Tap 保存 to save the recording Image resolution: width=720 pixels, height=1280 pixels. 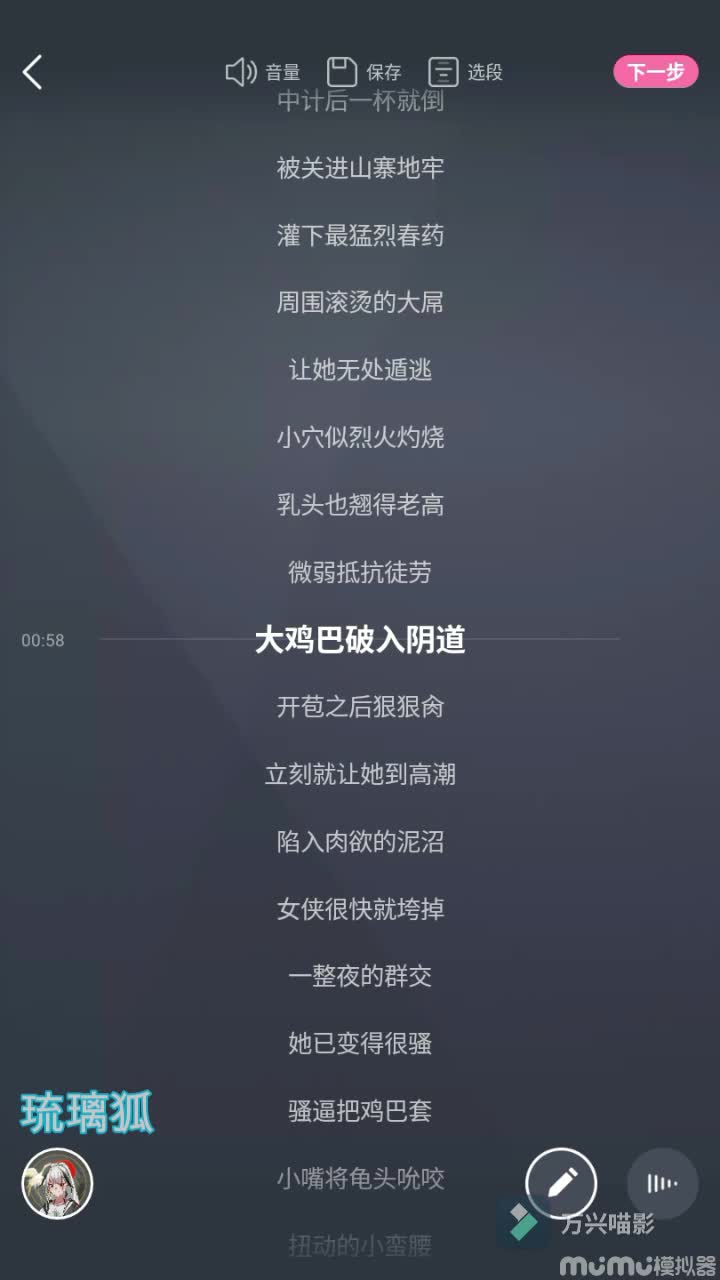365,72
